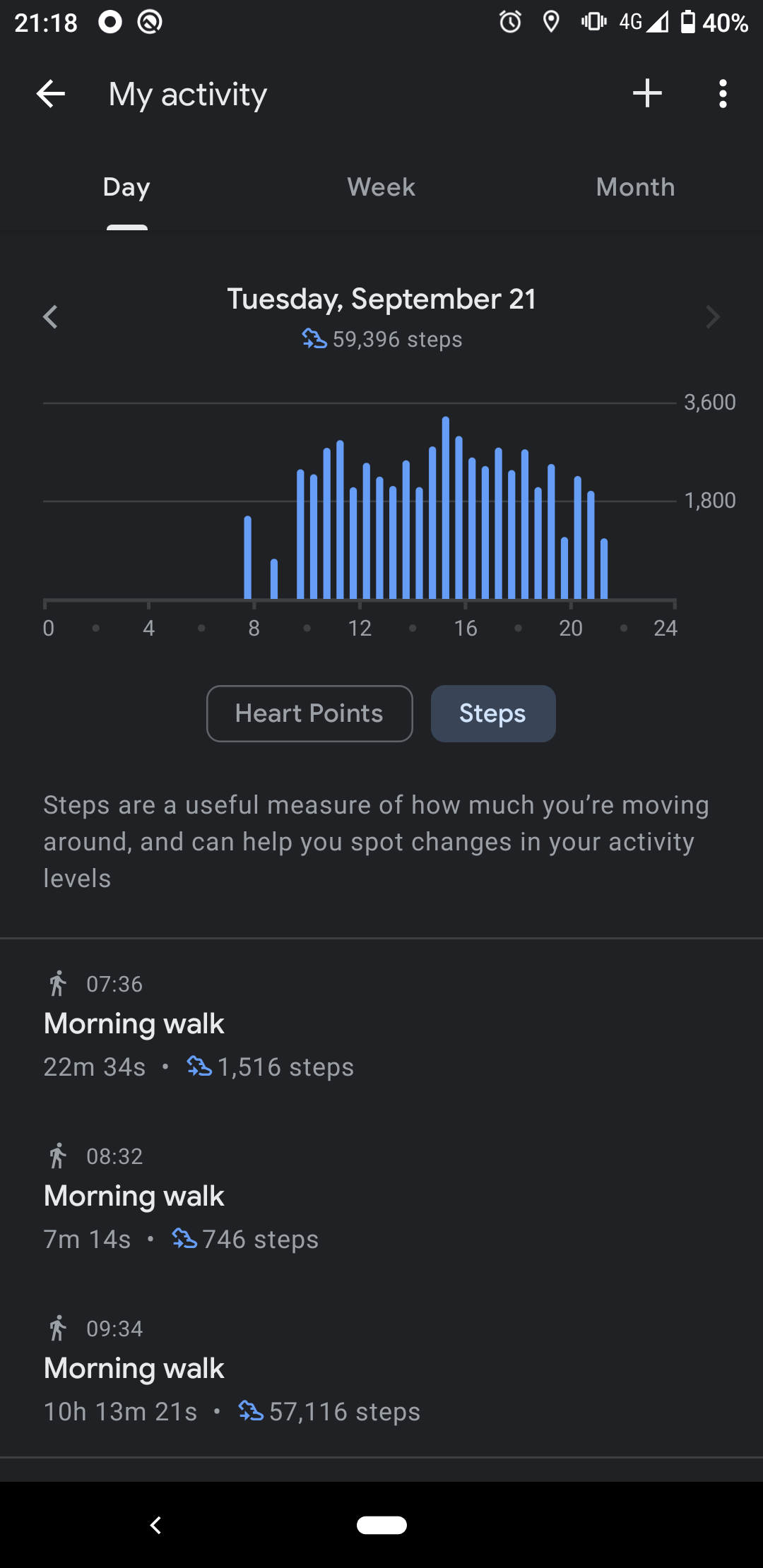Open the 09:34 Morning walk entry

click(381, 1370)
